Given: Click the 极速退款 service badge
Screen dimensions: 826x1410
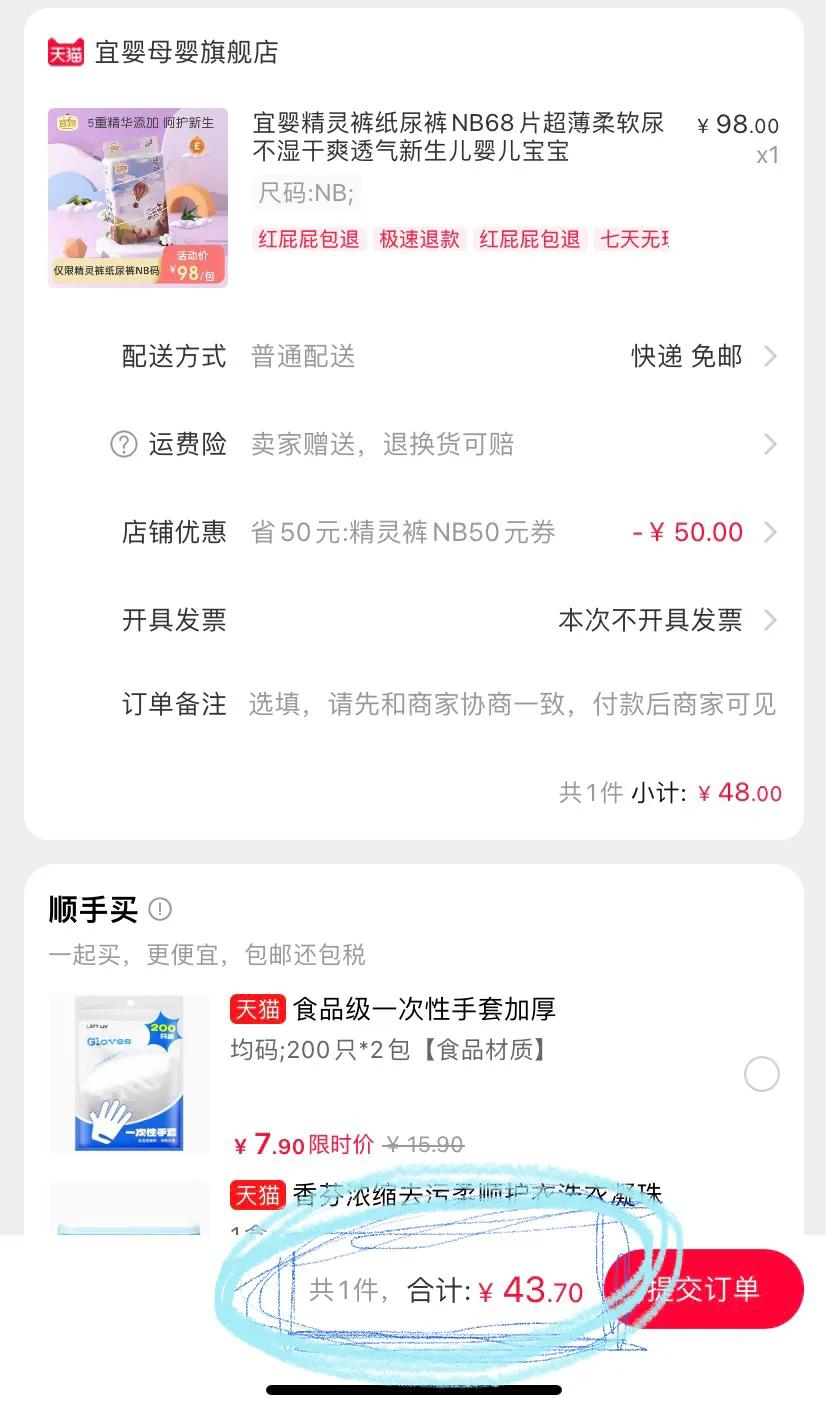Looking at the screenshot, I should (x=419, y=240).
